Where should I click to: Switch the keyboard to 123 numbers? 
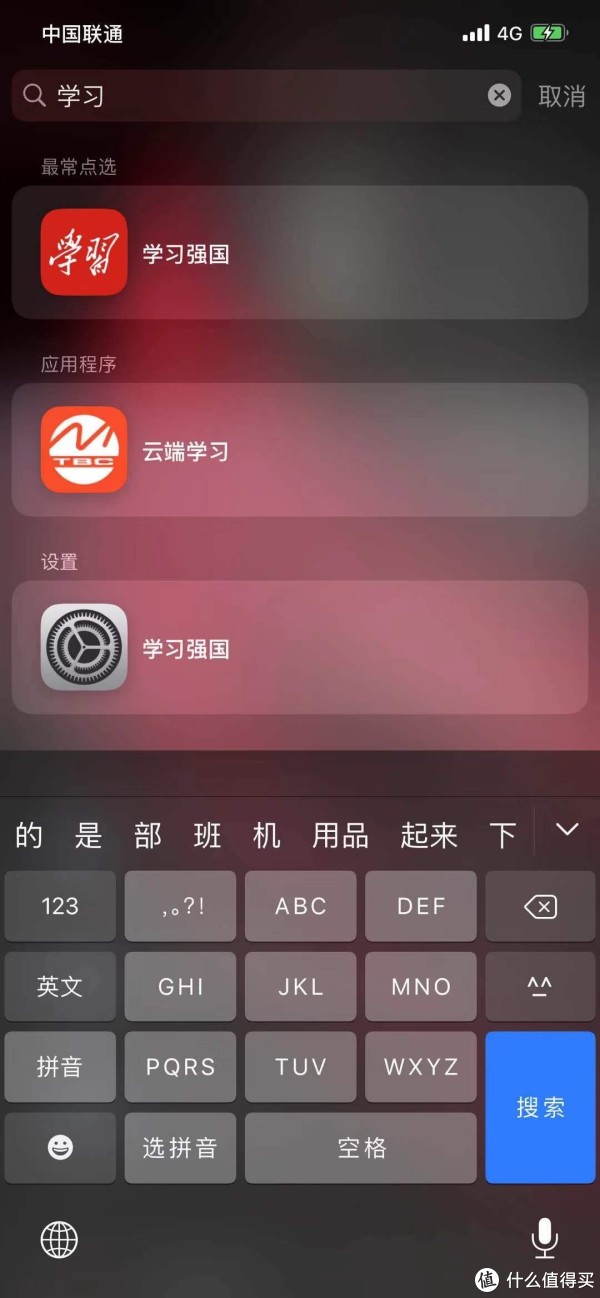pos(60,906)
